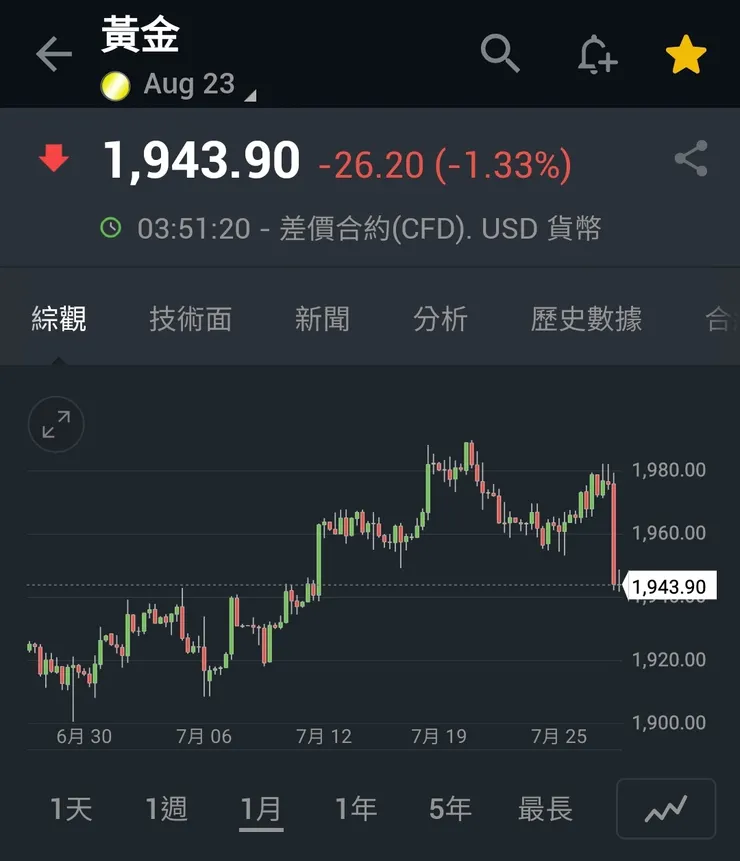The height and width of the screenshot is (861, 740).
Task: View the 分析 tab
Action: [x=438, y=318]
